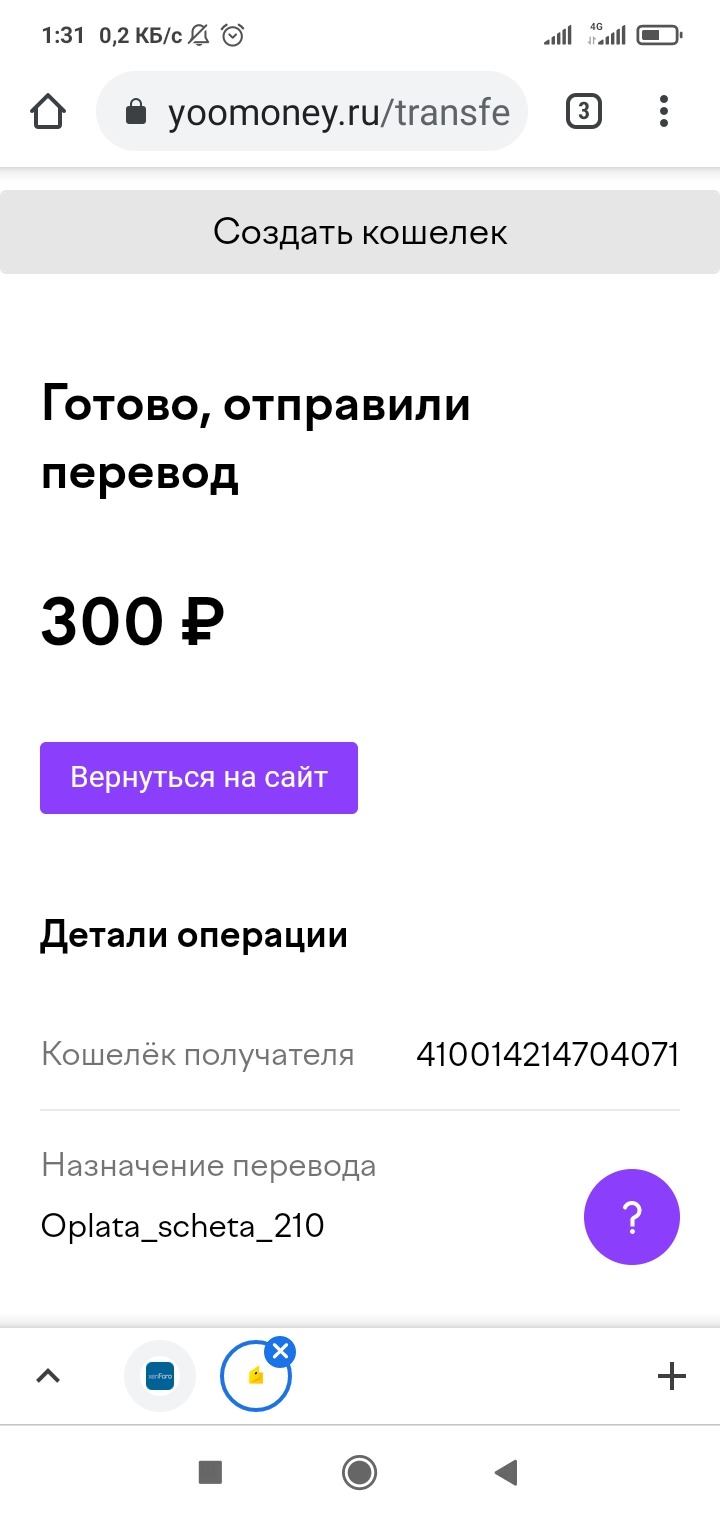The height and width of the screenshot is (1520, 720).
Task: Tap Вернуться на сайт button
Action: (x=199, y=778)
